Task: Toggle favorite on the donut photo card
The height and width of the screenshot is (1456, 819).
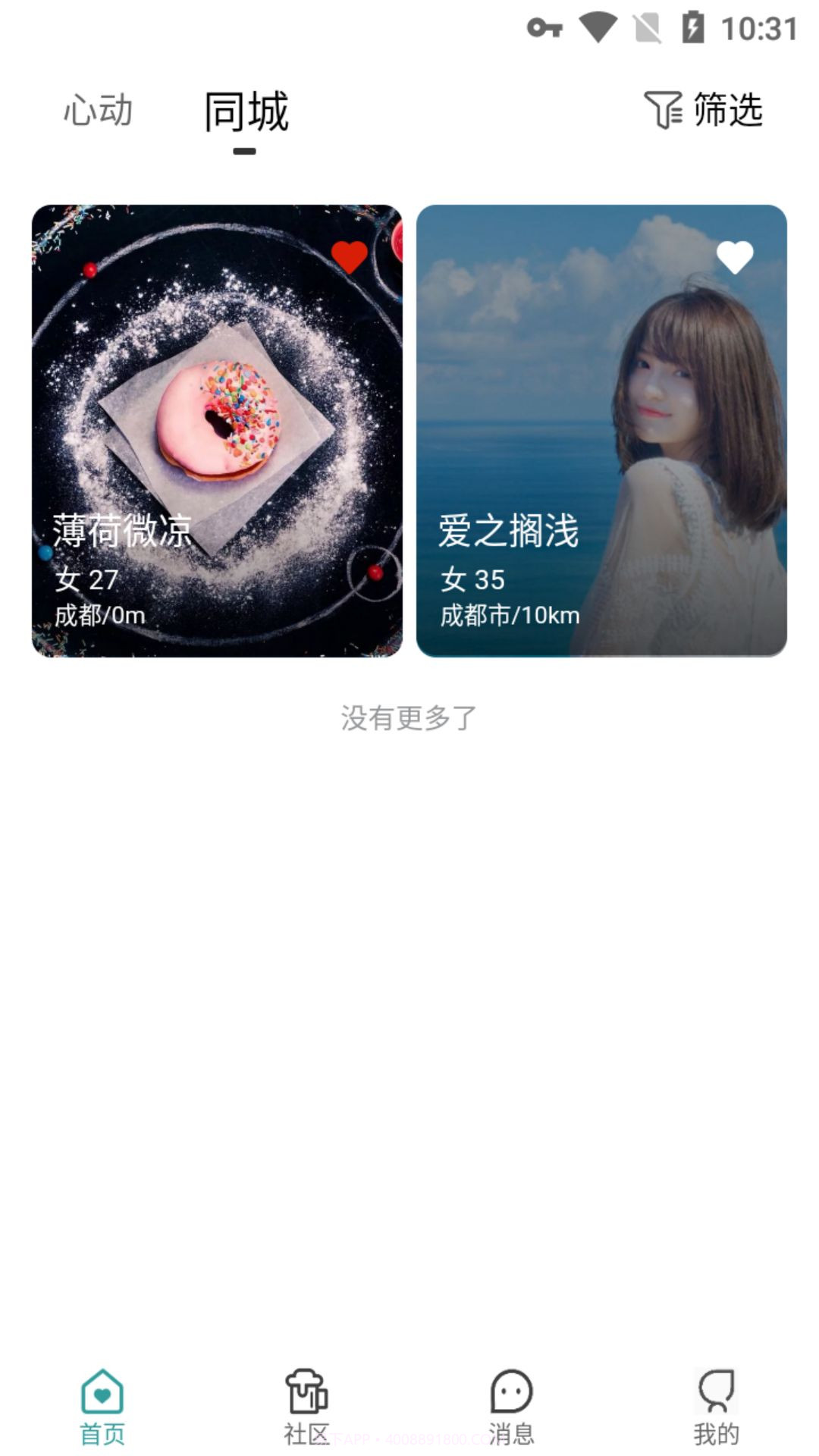Action: (348, 257)
